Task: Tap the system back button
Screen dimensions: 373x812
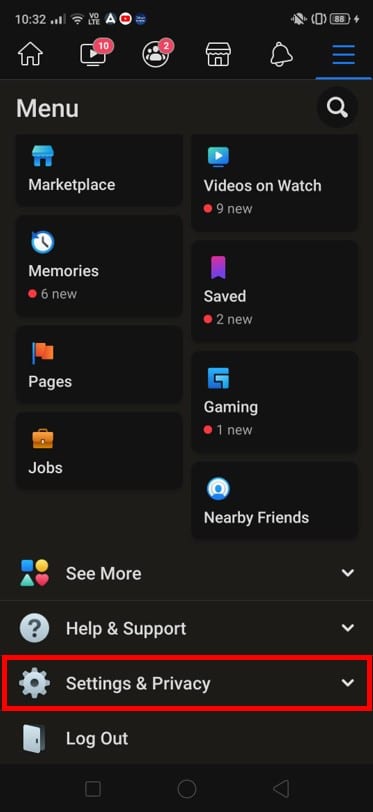Action: point(281,789)
